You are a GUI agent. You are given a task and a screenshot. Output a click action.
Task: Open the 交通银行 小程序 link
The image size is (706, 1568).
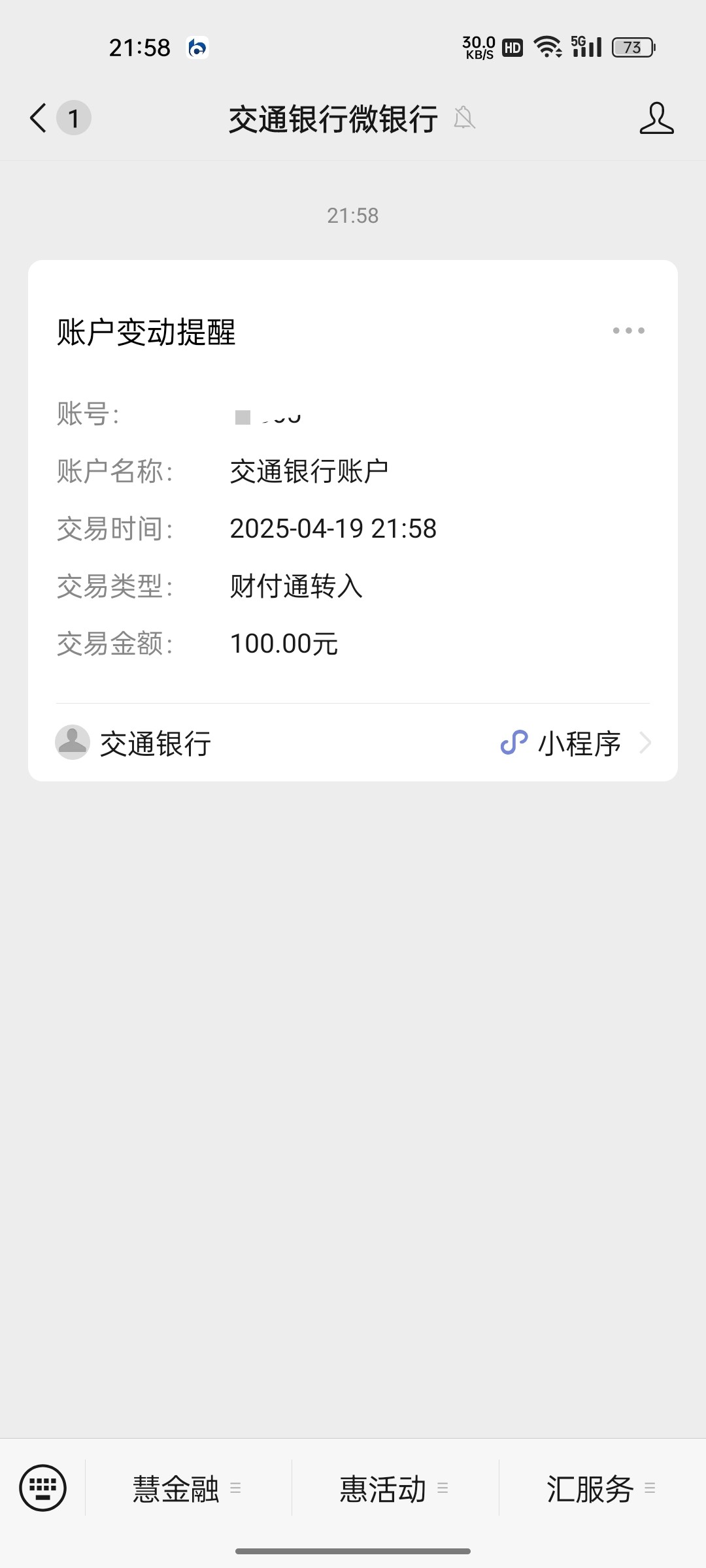click(x=353, y=743)
